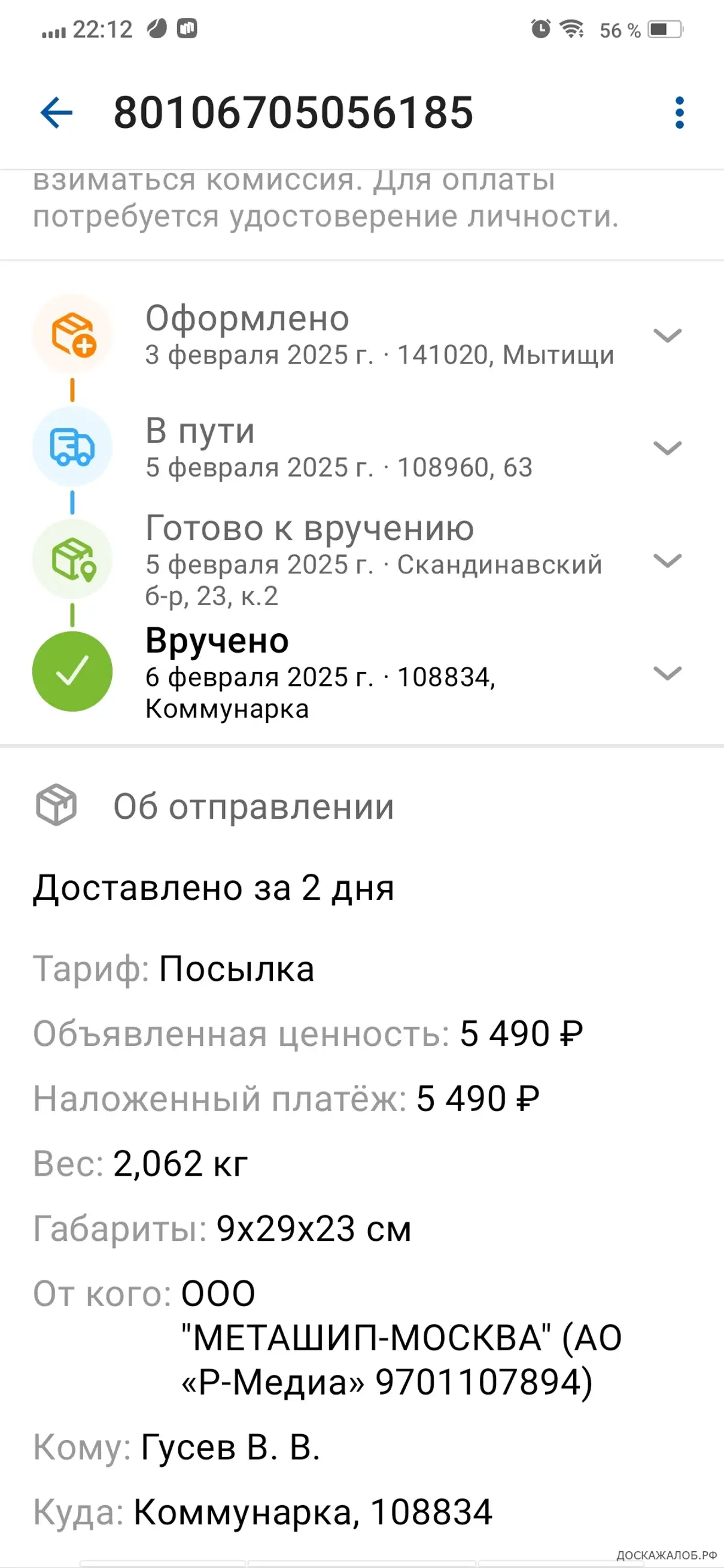Screen dimensions: 724x1568
Task: Expand the Готово к вручению details
Action: [x=667, y=560]
